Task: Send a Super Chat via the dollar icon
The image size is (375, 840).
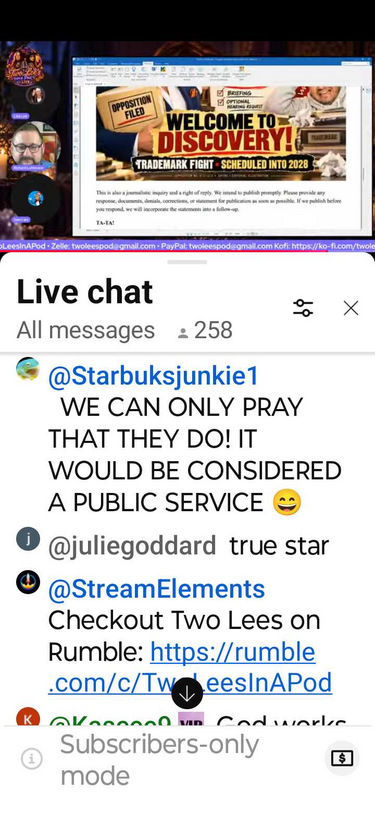Action: pyautogui.click(x=342, y=758)
